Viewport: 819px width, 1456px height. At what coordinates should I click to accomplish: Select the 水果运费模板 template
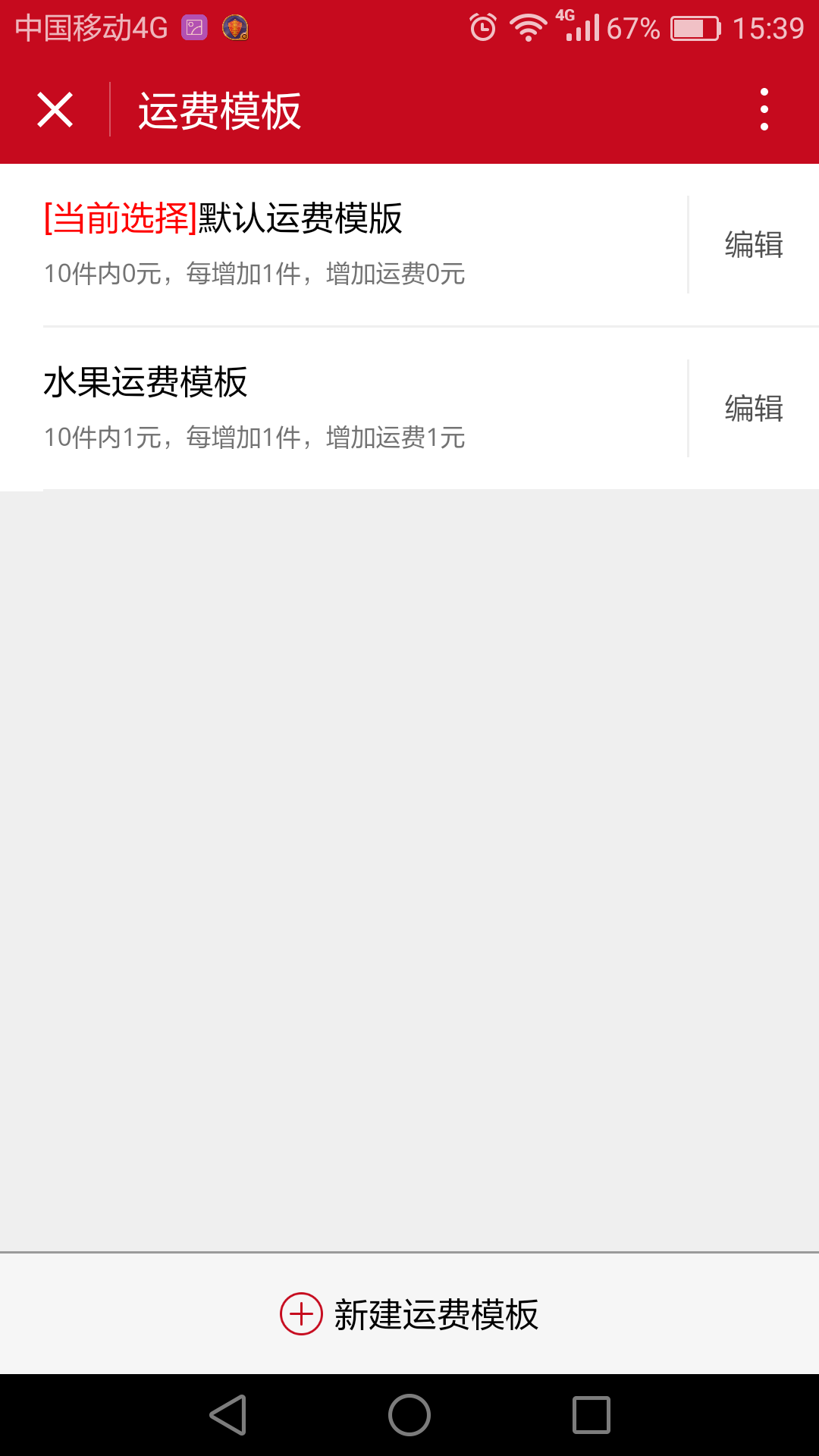tap(341, 407)
